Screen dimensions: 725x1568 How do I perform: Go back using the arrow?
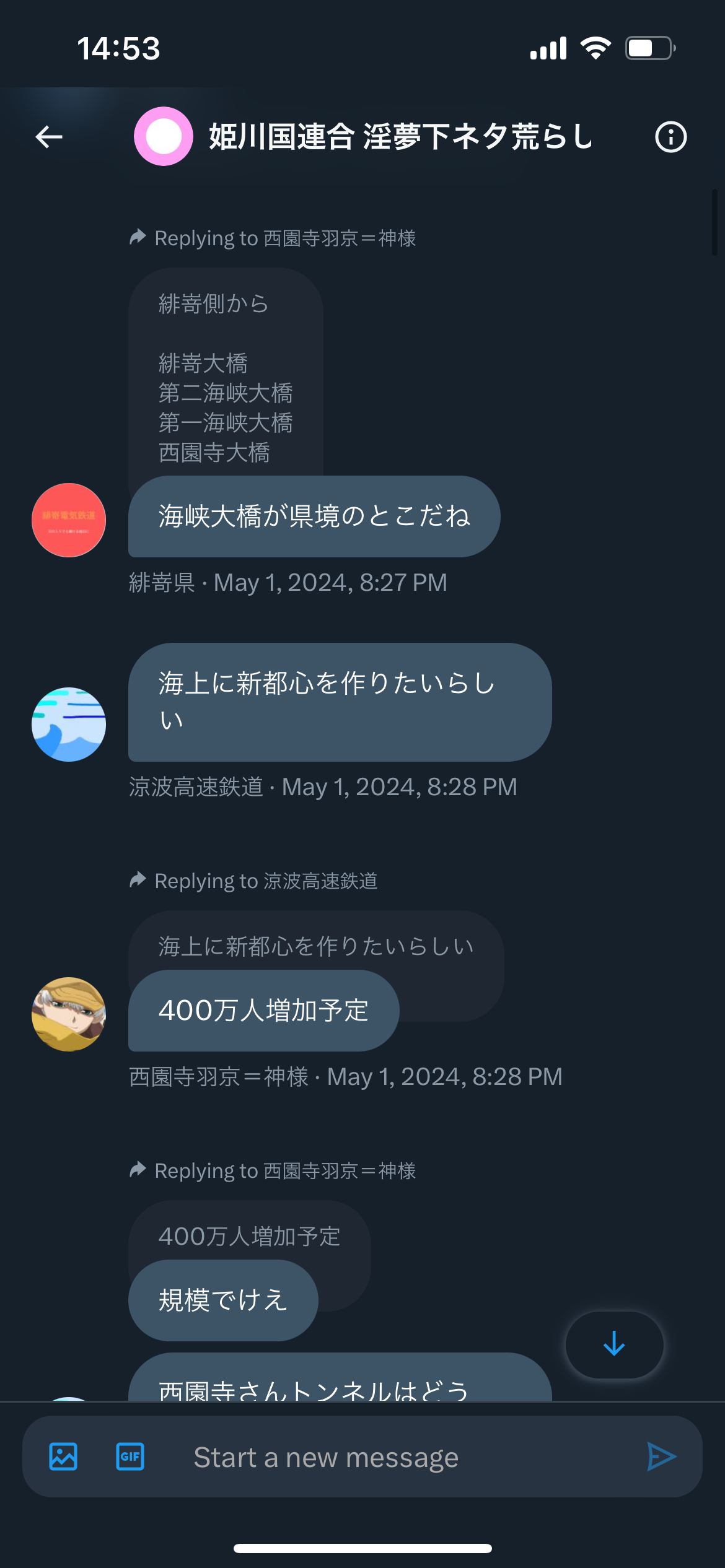49,137
